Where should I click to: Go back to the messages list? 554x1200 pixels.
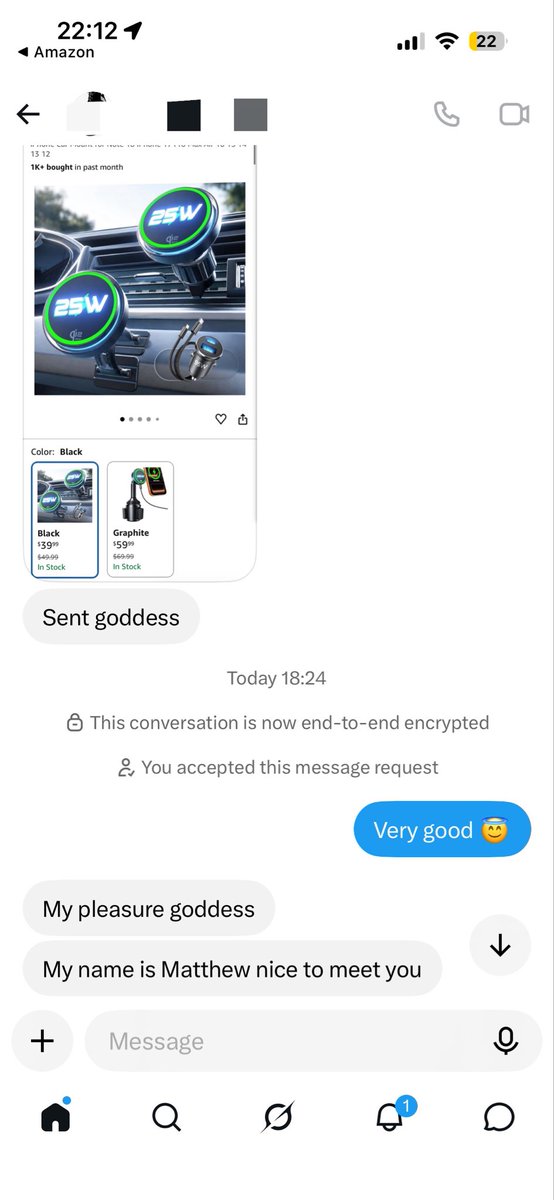pyautogui.click(x=28, y=114)
